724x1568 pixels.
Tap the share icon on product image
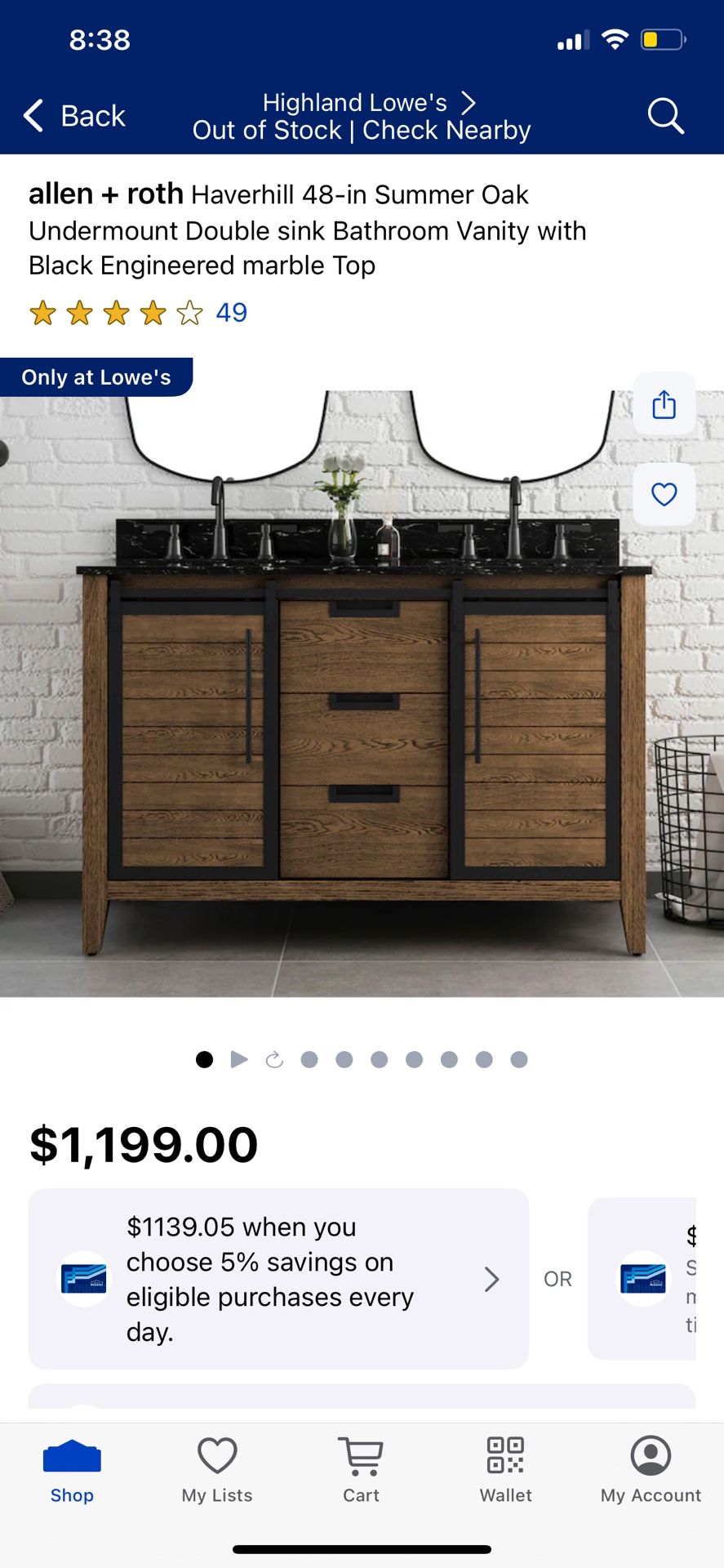tap(664, 404)
